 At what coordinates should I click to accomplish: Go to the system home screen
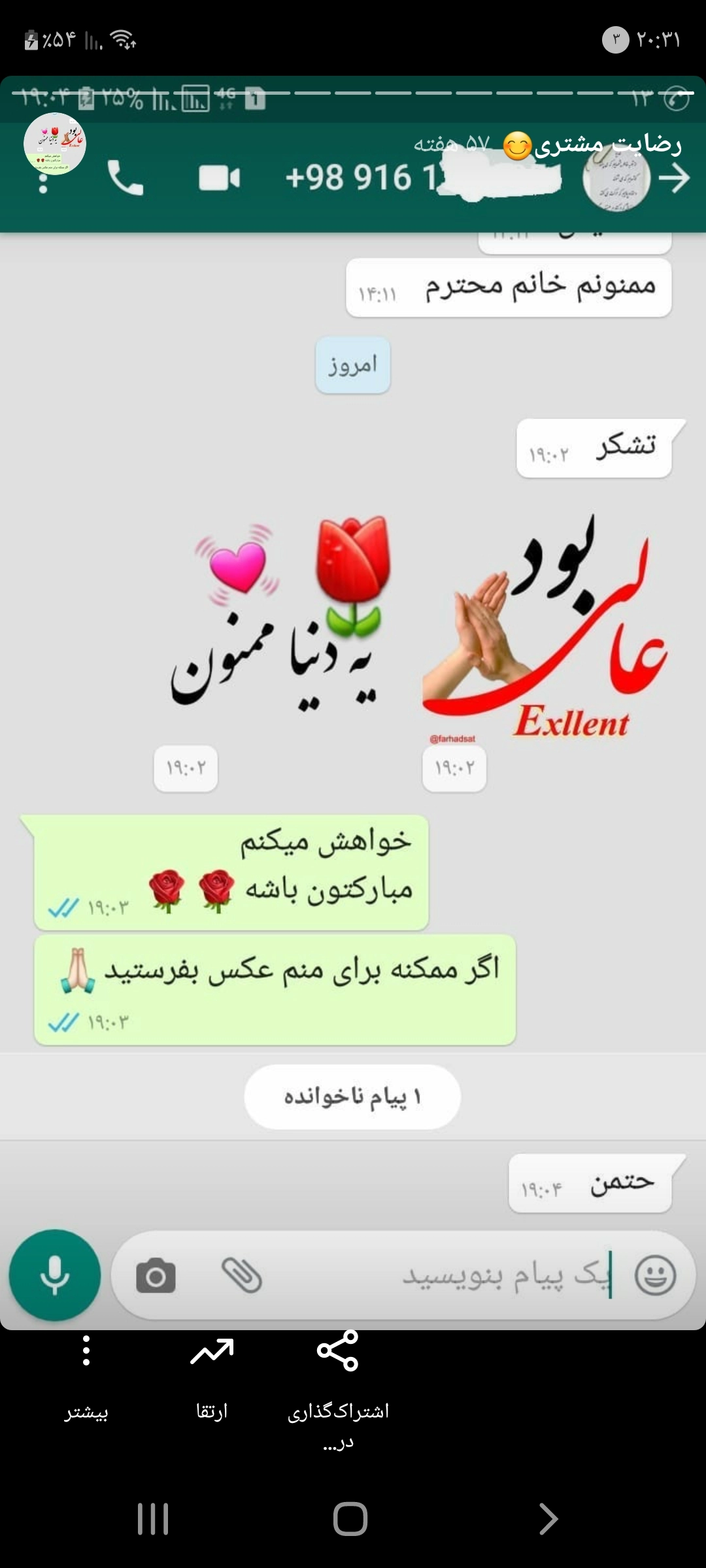(x=350, y=1518)
